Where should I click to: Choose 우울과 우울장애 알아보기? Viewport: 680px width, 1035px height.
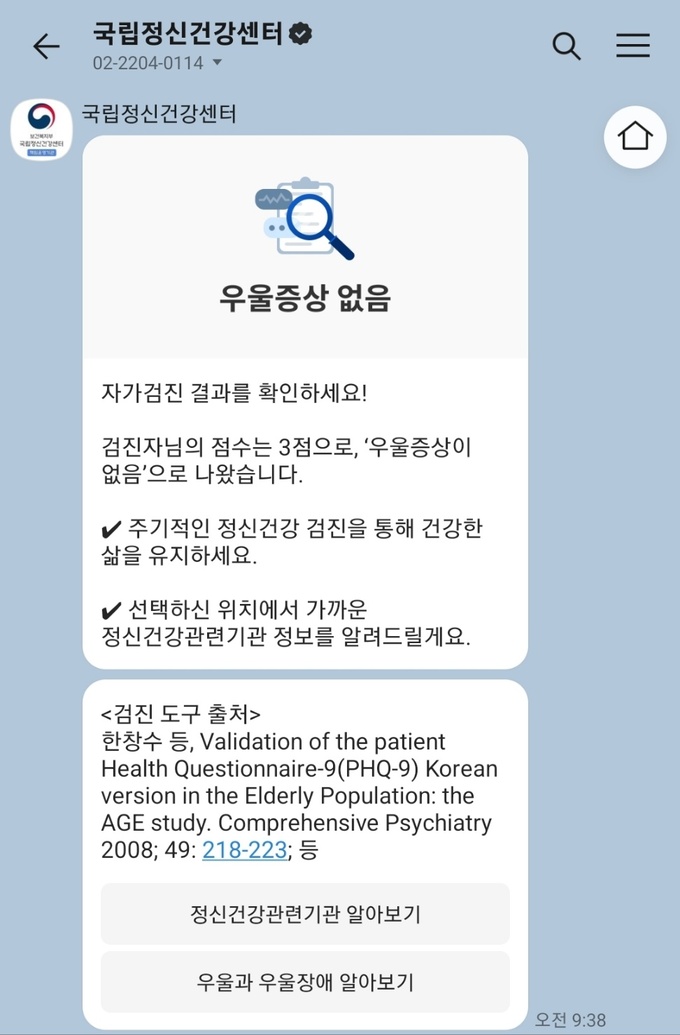point(305,982)
